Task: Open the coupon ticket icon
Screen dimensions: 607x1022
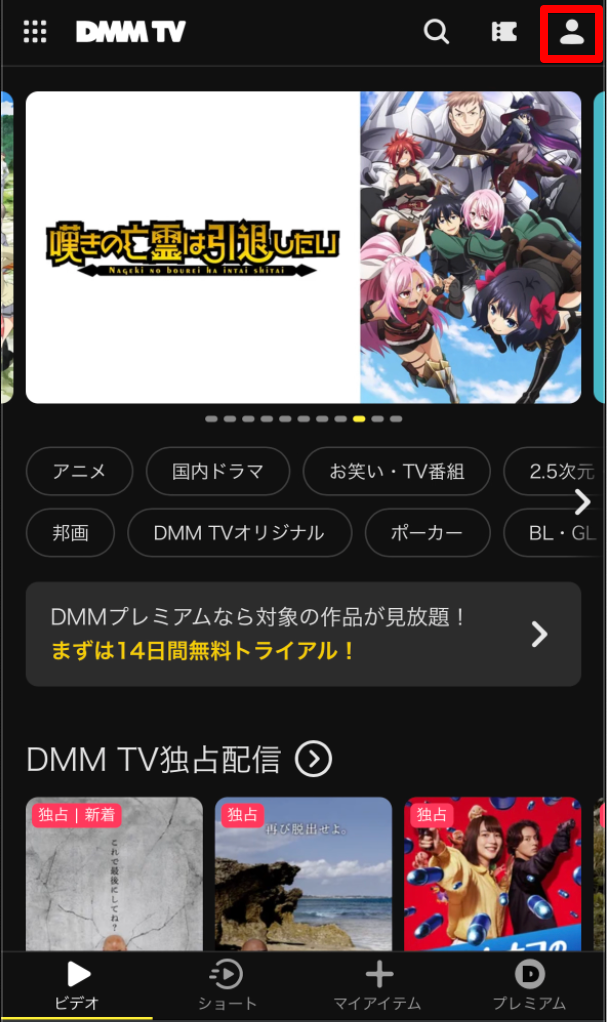Action: [x=504, y=32]
